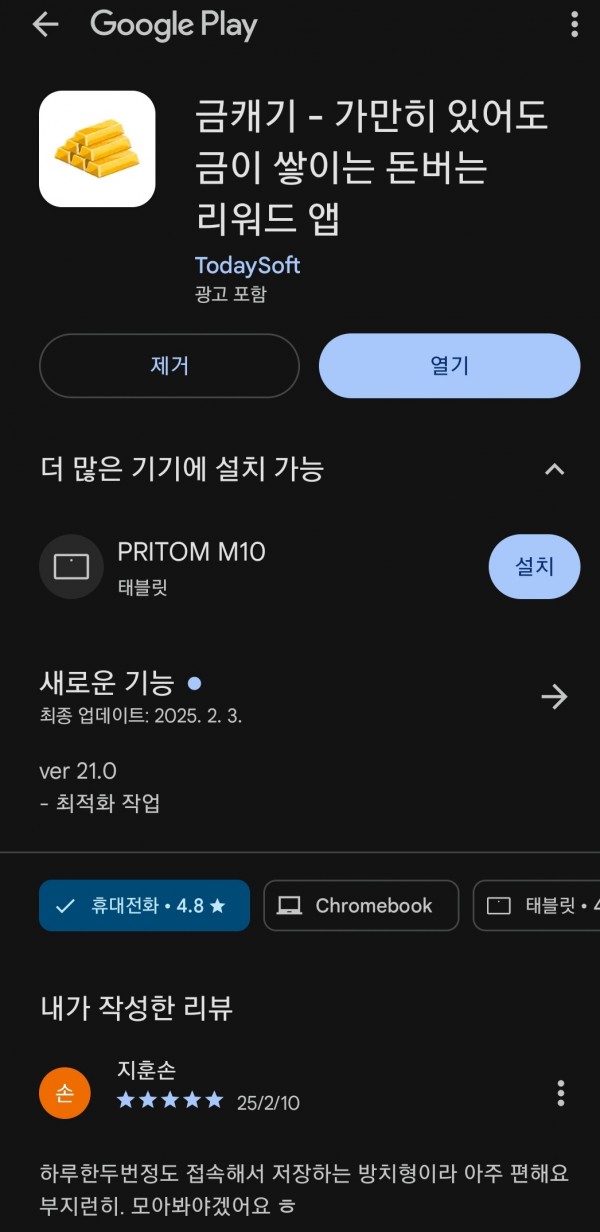
Task: Tap 제거 to uninstall the app
Action: pos(169,366)
